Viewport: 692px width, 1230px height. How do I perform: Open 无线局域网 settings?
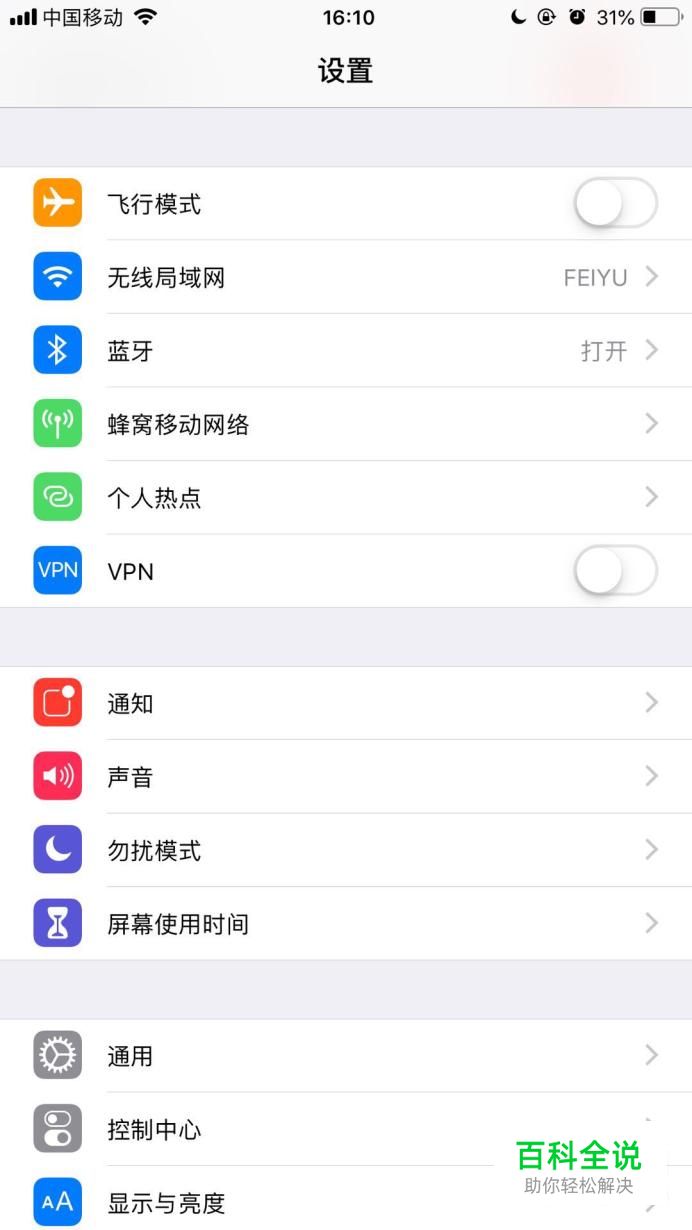(x=345, y=277)
